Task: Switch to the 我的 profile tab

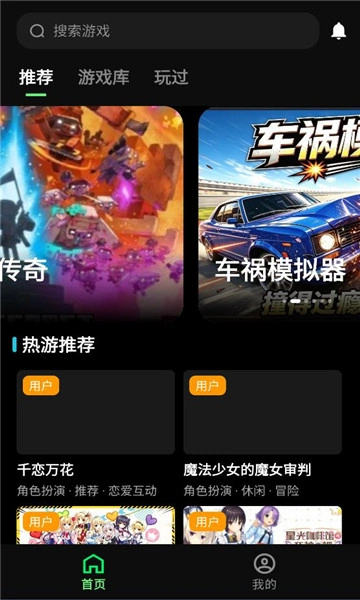Action: point(264,572)
